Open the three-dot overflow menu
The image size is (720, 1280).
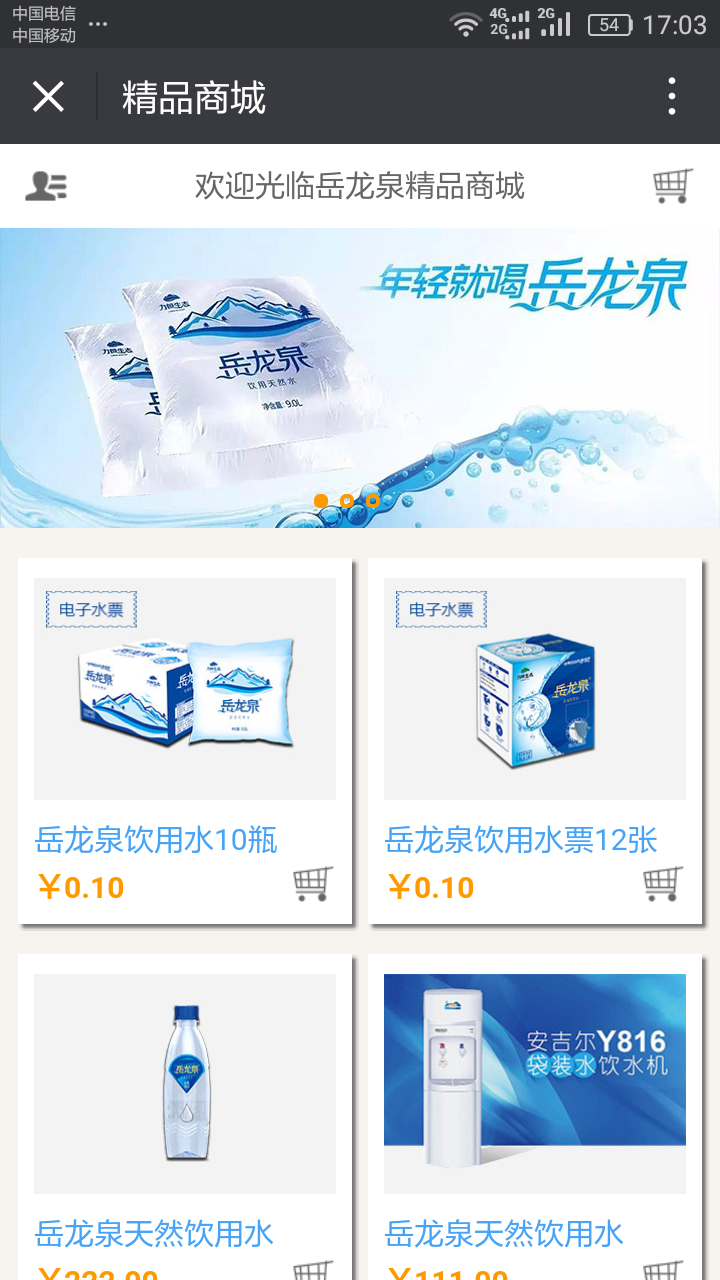pyautogui.click(x=672, y=97)
